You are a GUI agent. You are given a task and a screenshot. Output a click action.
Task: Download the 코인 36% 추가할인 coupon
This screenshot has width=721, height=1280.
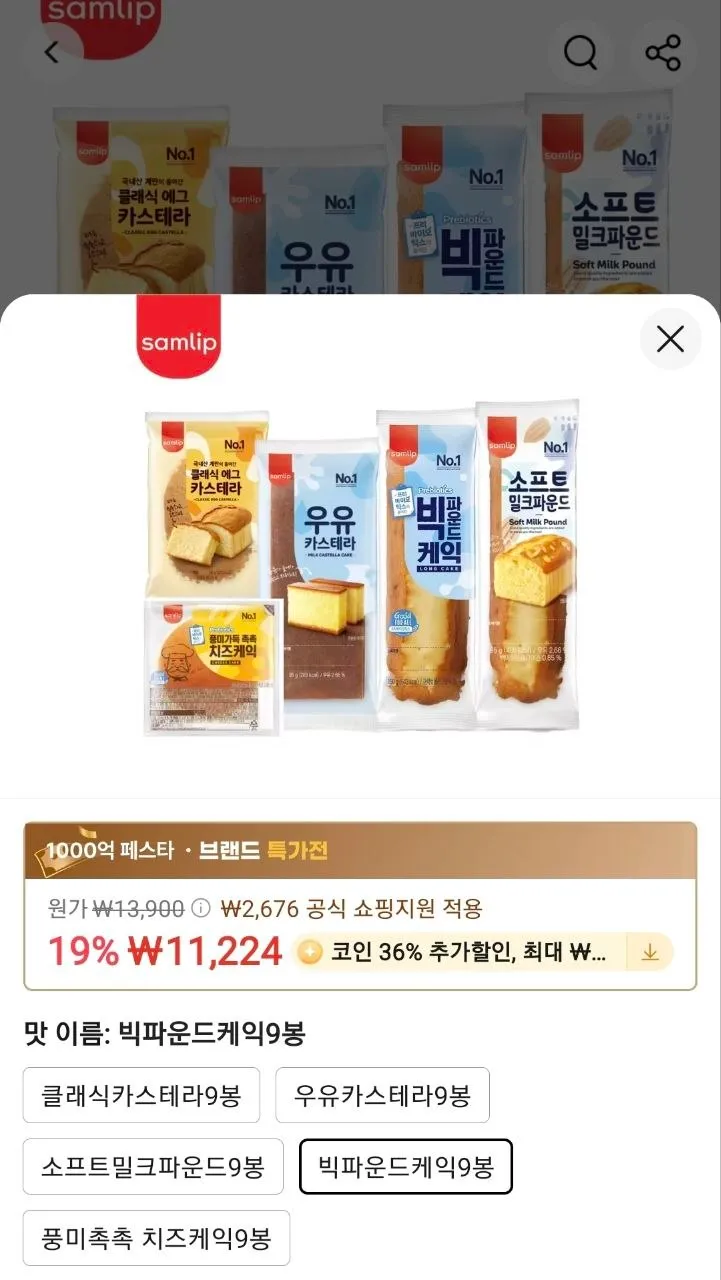tap(650, 952)
